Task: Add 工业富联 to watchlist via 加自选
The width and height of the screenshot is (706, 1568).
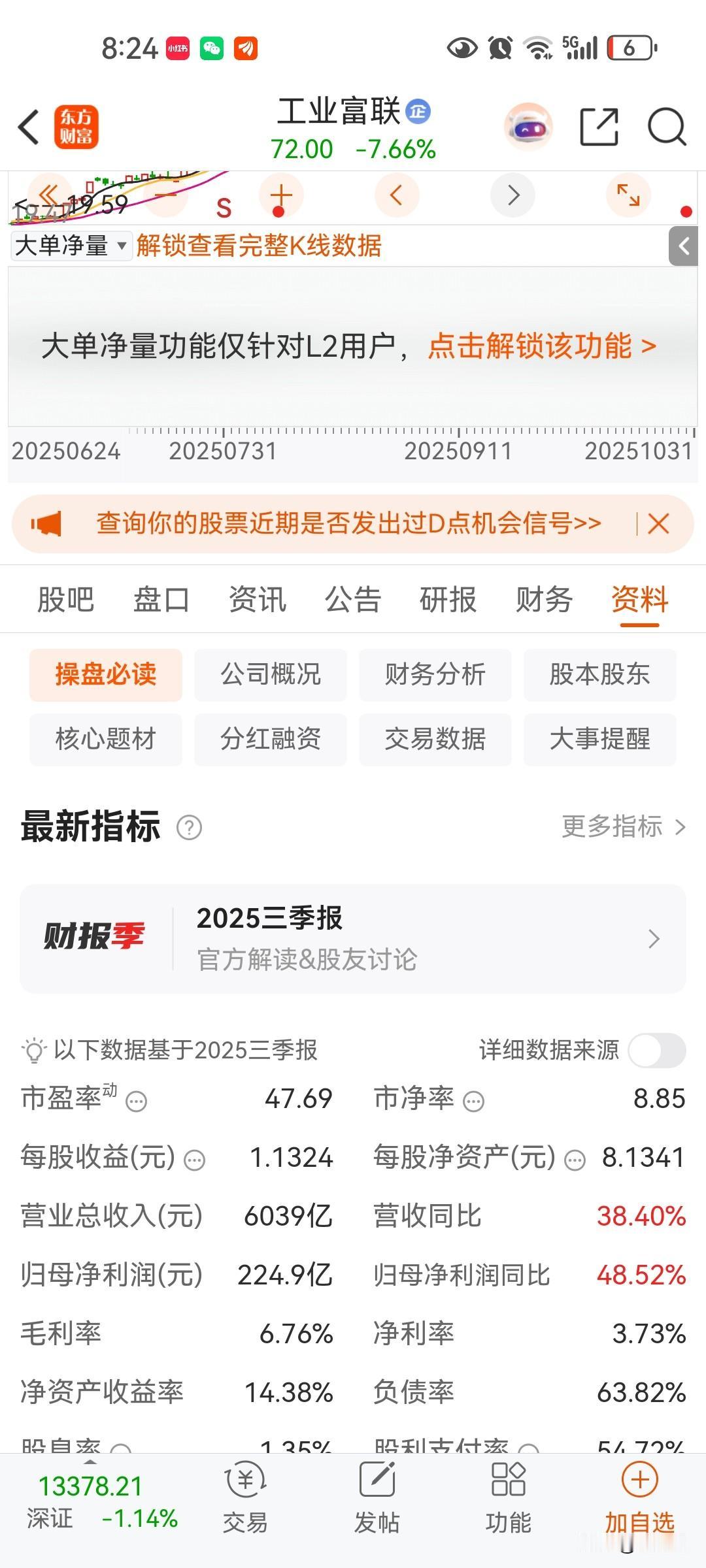Action: point(639,1501)
